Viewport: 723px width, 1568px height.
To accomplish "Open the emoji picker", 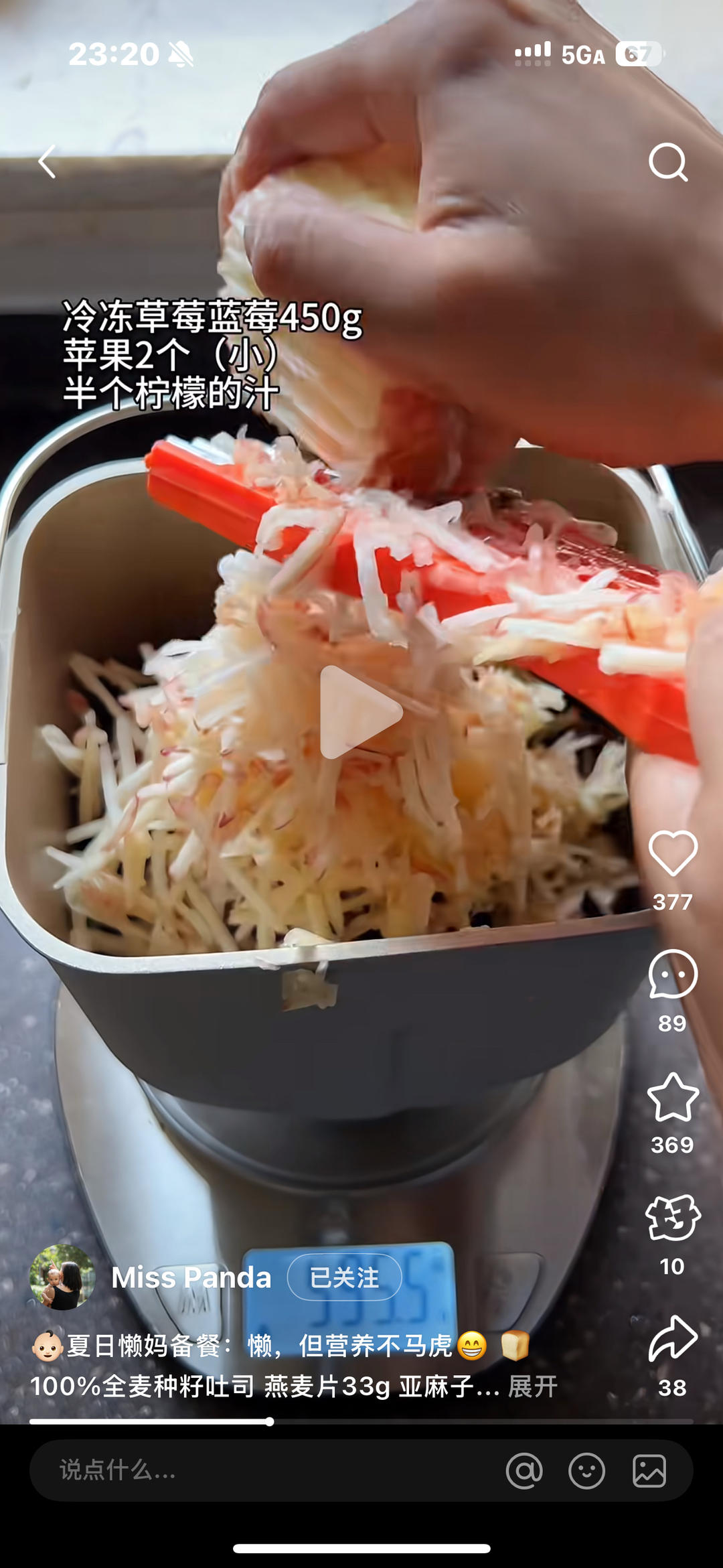I will tap(586, 1471).
